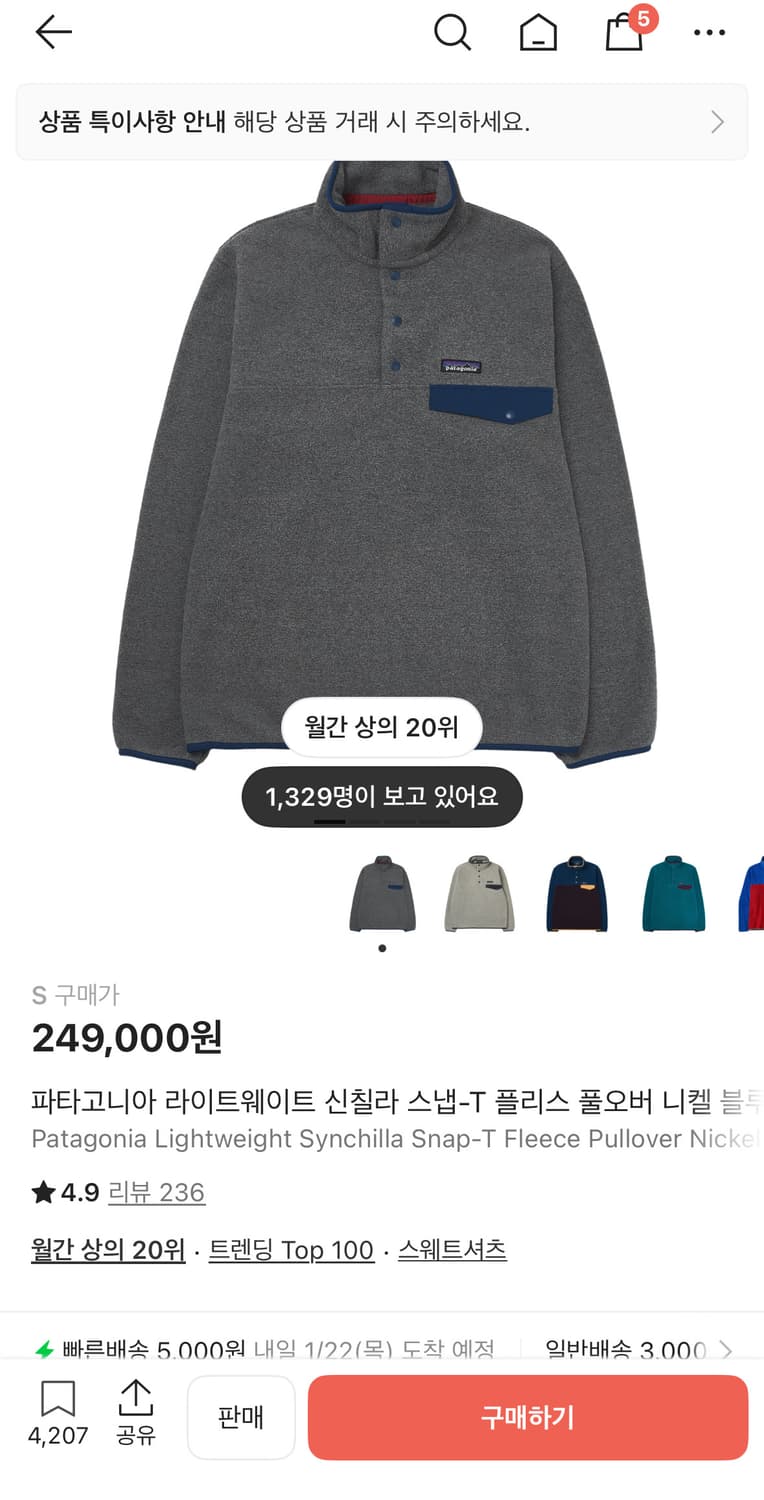This screenshot has height=1500, width=764.
Task: Open the shopping cart with 5 items
Action: coord(622,33)
